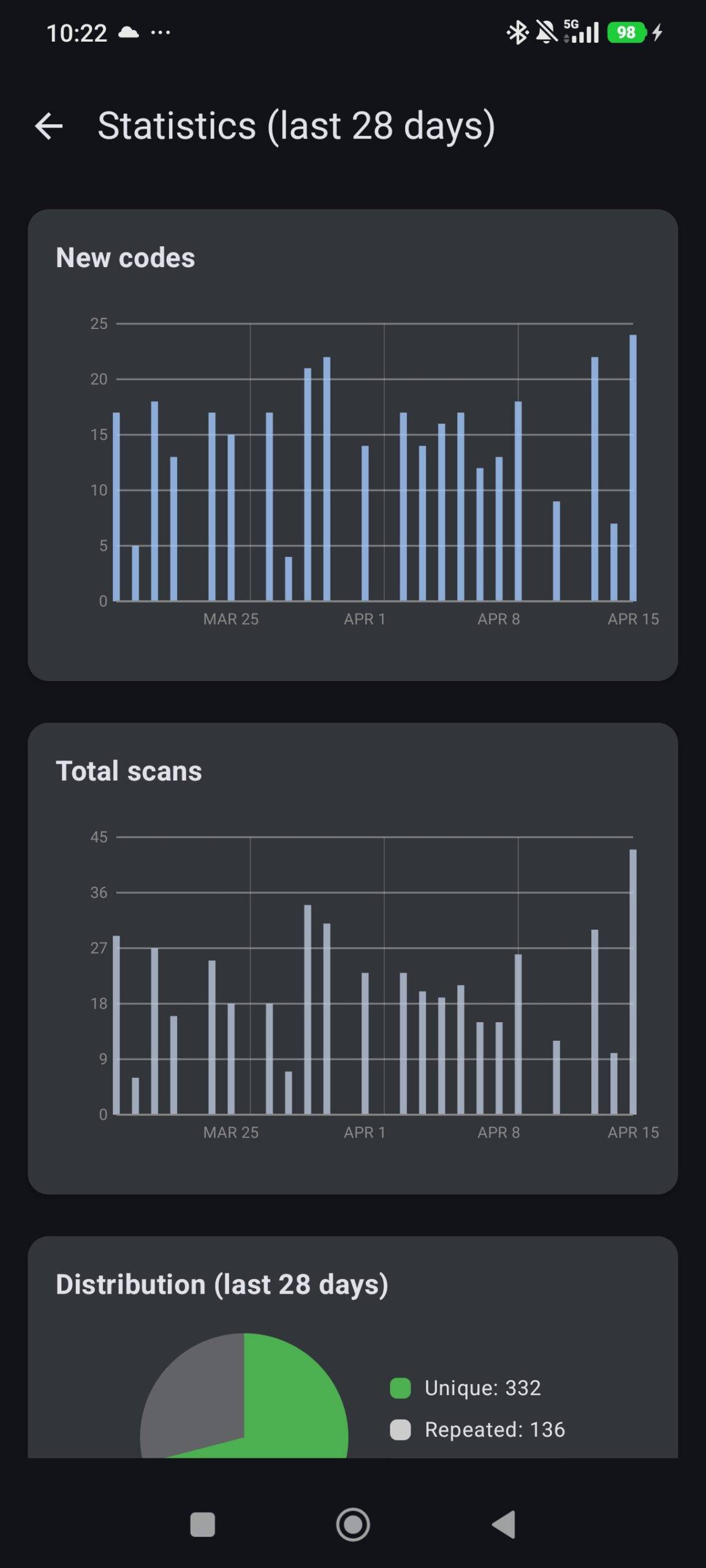Image resolution: width=706 pixels, height=1568 pixels.
Task: Tap the Bluetooth icon in status bar
Action: click(x=518, y=32)
